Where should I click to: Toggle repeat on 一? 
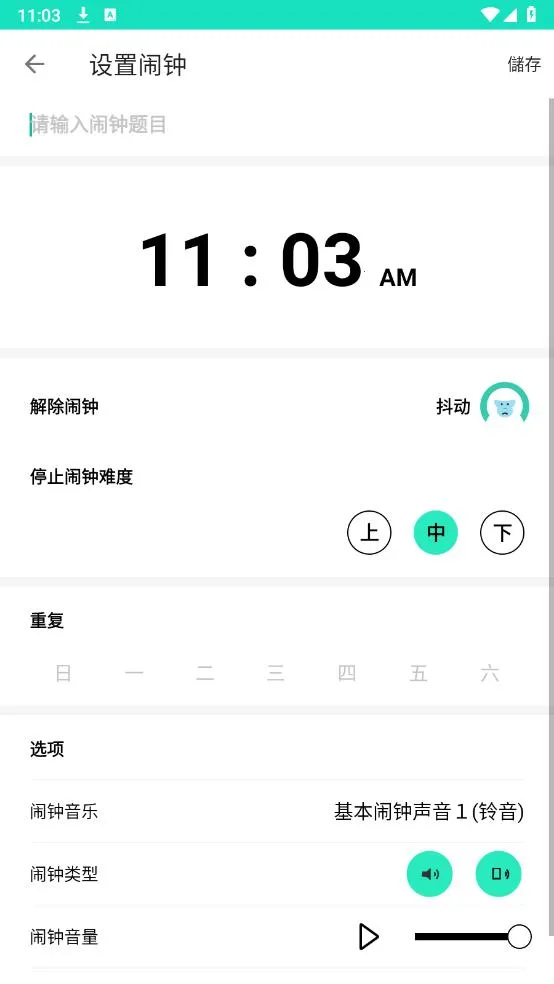click(x=134, y=673)
